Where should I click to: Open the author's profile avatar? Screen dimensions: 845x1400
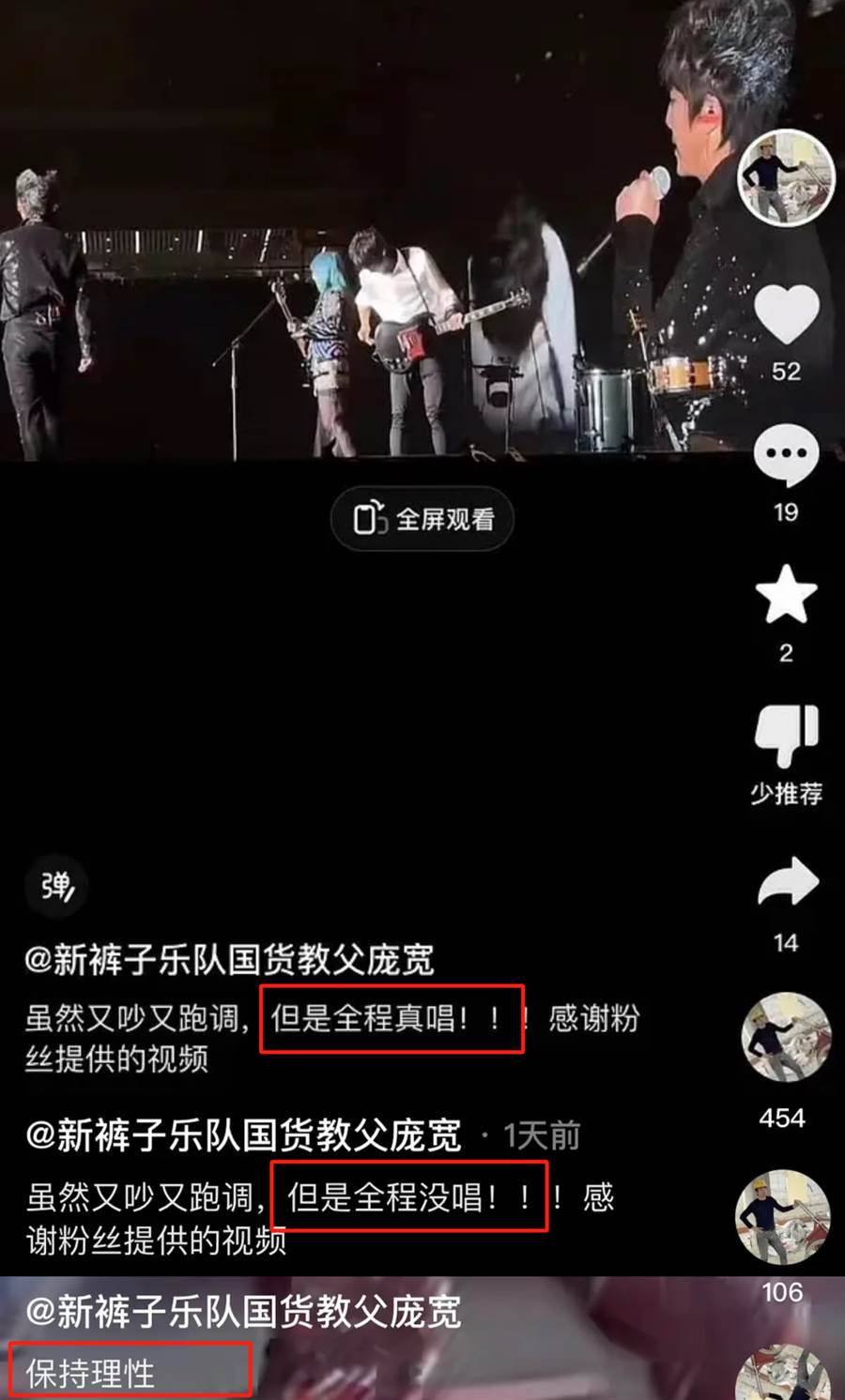point(786,178)
